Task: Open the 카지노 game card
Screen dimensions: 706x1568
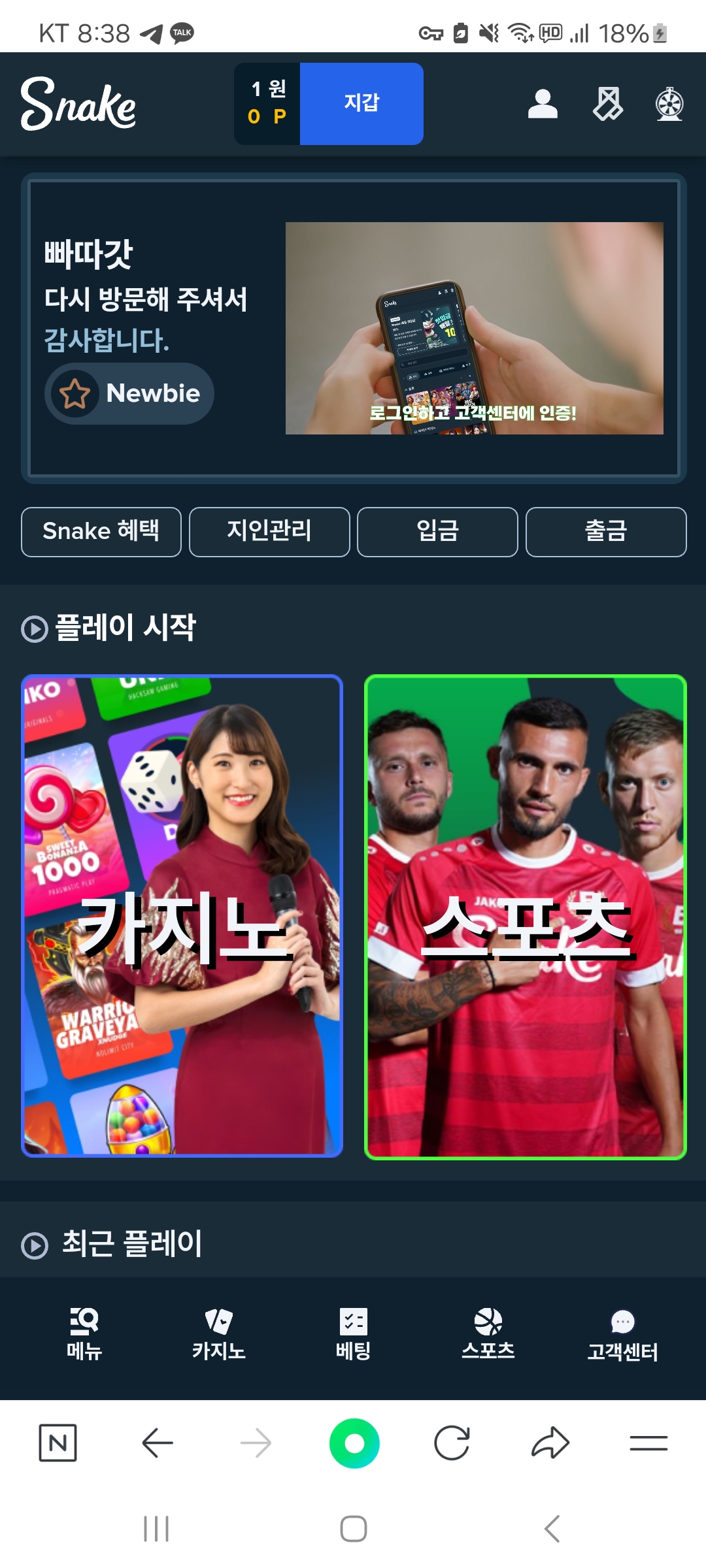Action: point(182,916)
